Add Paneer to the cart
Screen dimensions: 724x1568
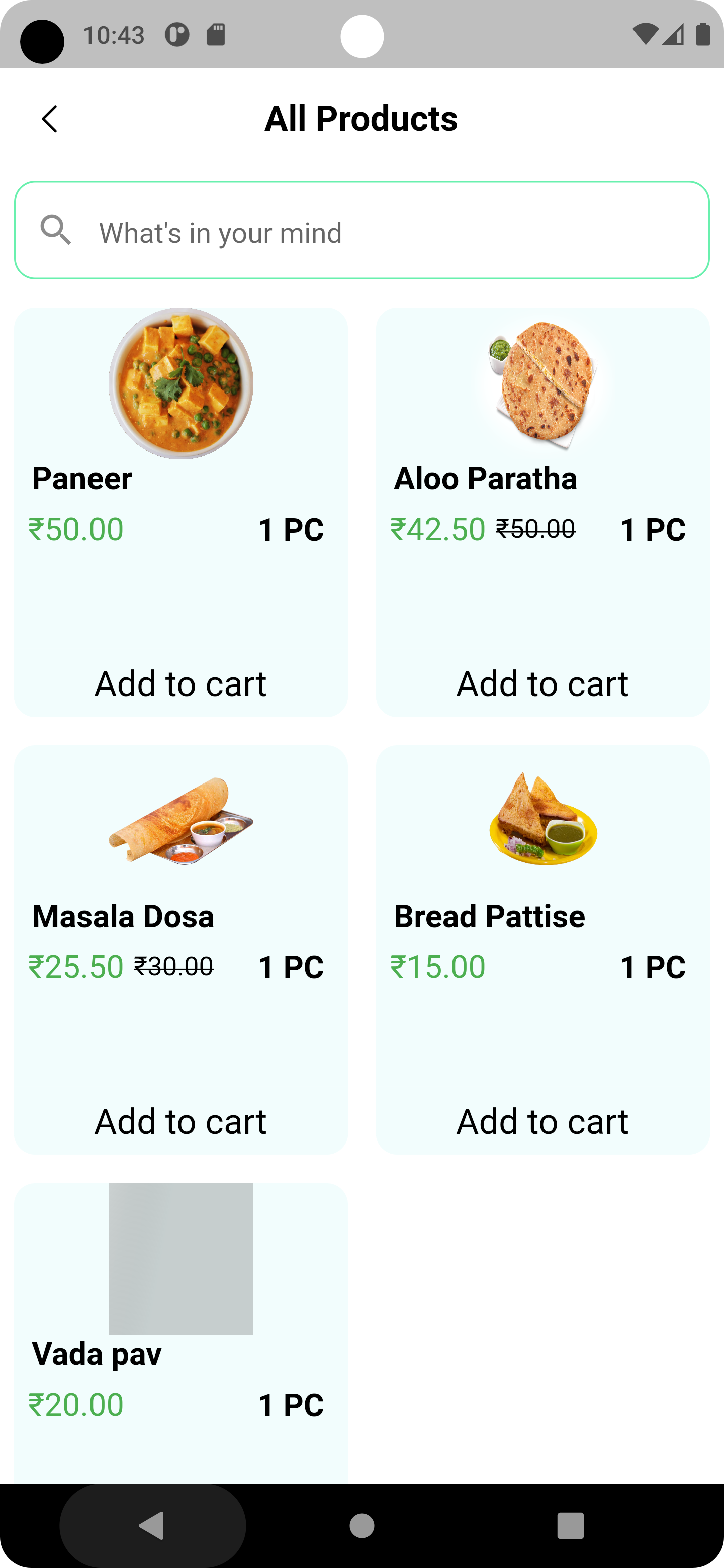coord(180,682)
